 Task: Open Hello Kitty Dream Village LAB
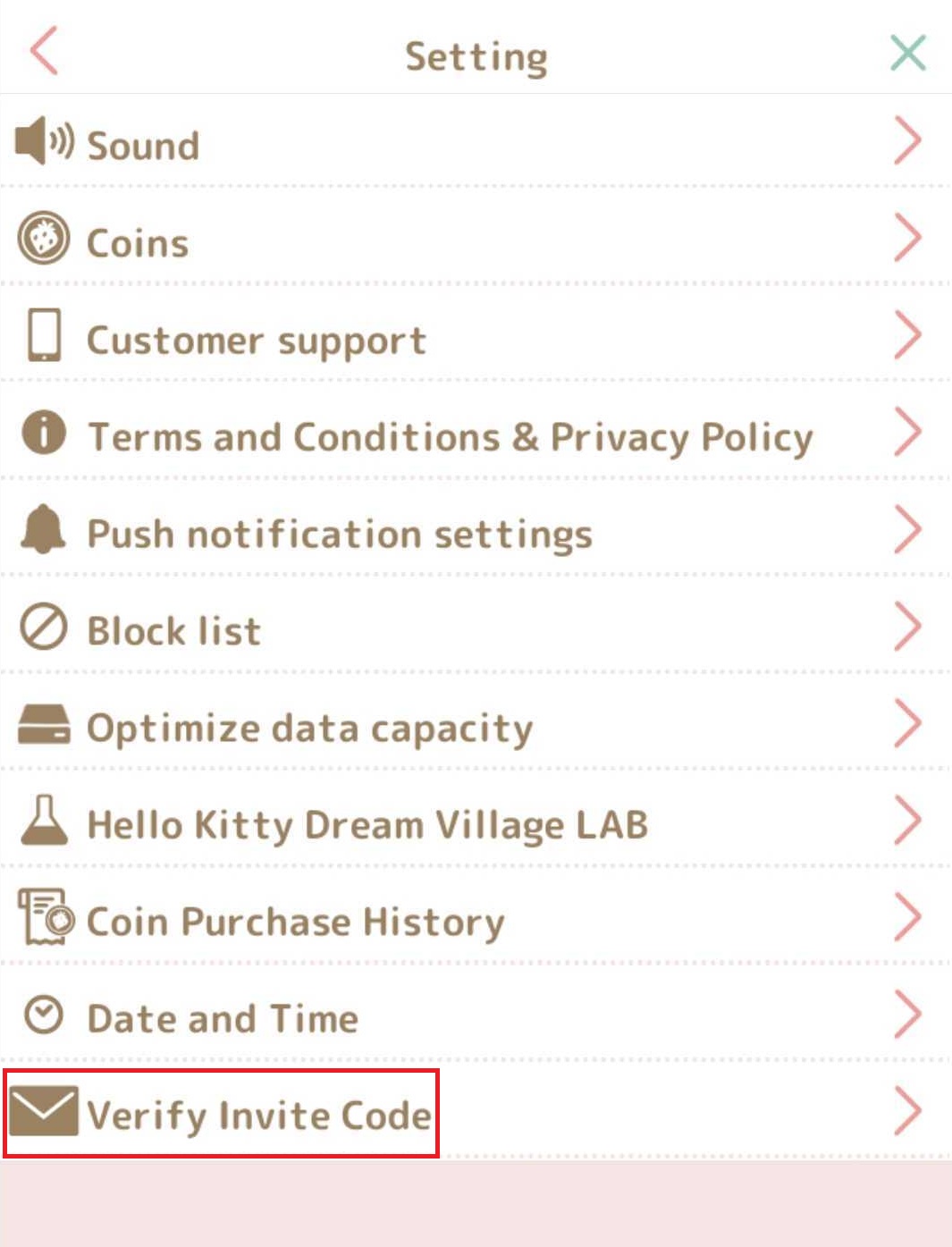pyautogui.click(x=367, y=824)
